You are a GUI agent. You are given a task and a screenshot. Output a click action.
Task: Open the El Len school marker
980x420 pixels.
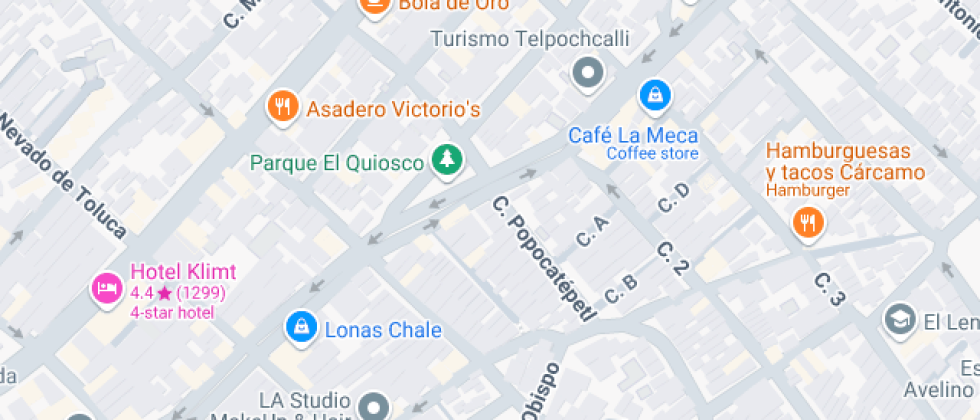point(900,320)
